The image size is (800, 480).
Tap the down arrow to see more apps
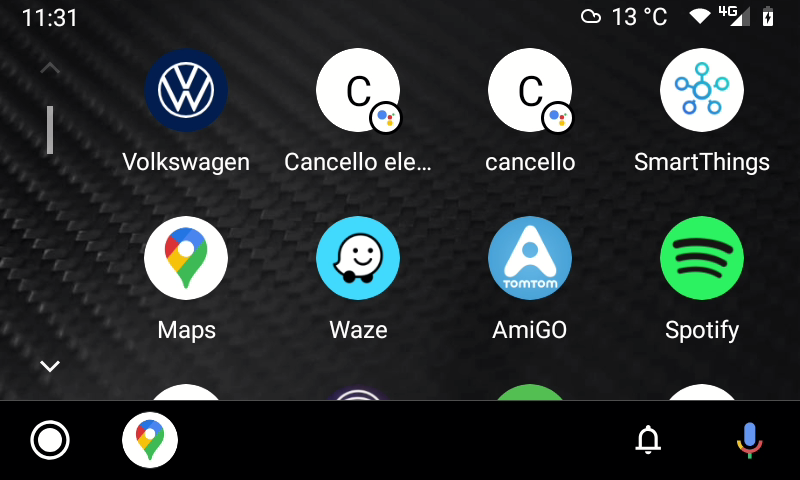pos(50,366)
